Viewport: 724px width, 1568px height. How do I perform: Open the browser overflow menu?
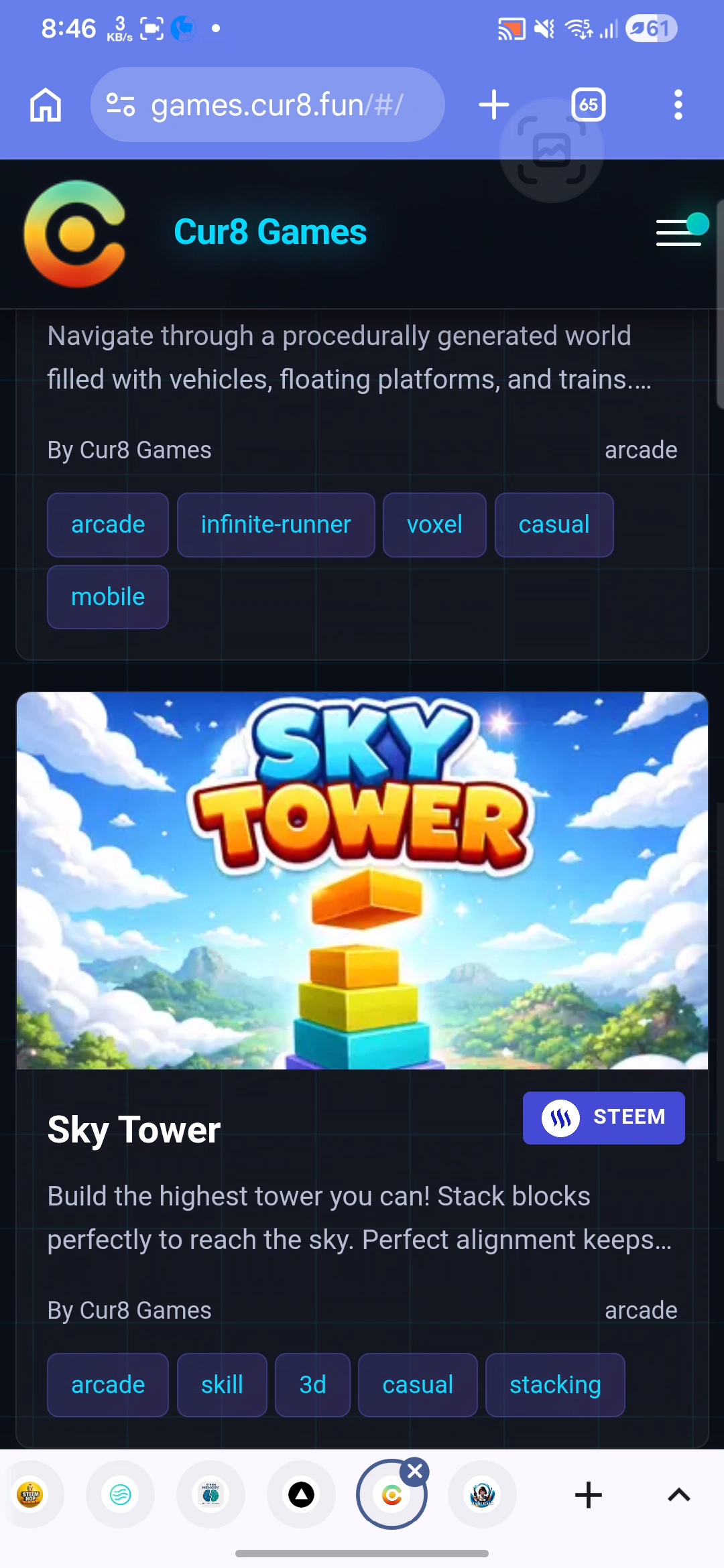[x=678, y=105]
